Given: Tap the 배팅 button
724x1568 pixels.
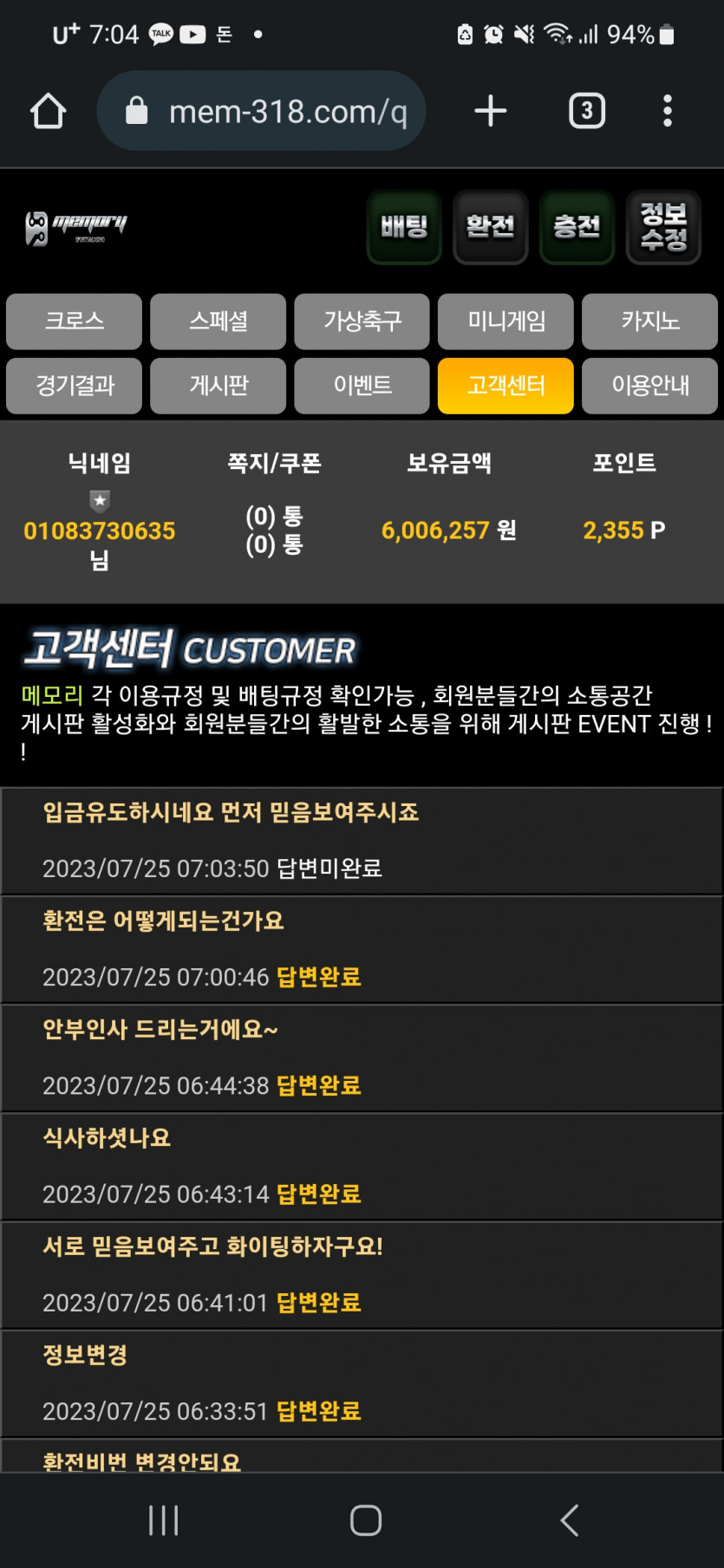Looking at the screenshot, I should point(404,227).
